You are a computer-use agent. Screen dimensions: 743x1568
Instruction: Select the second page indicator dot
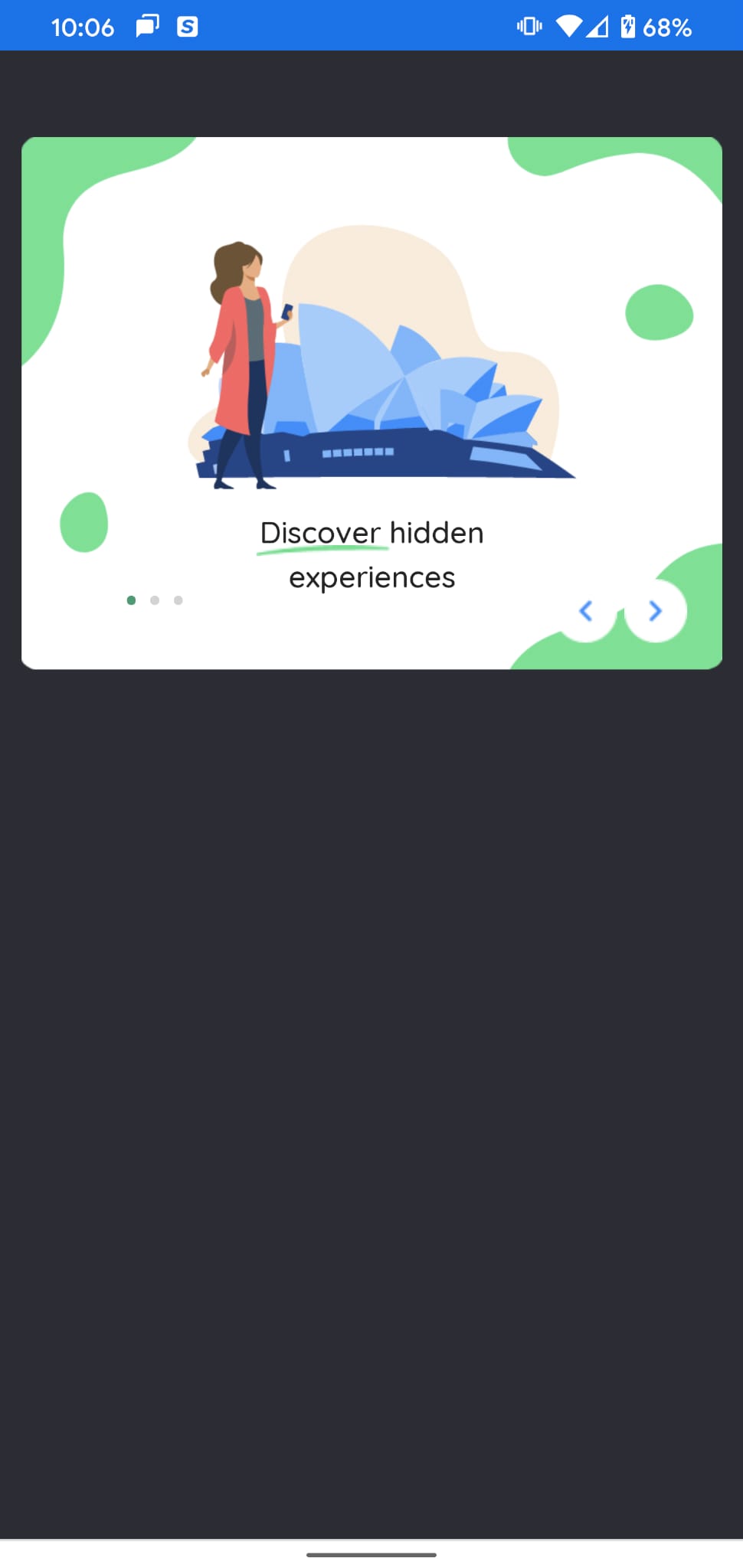tap(155, 600)
